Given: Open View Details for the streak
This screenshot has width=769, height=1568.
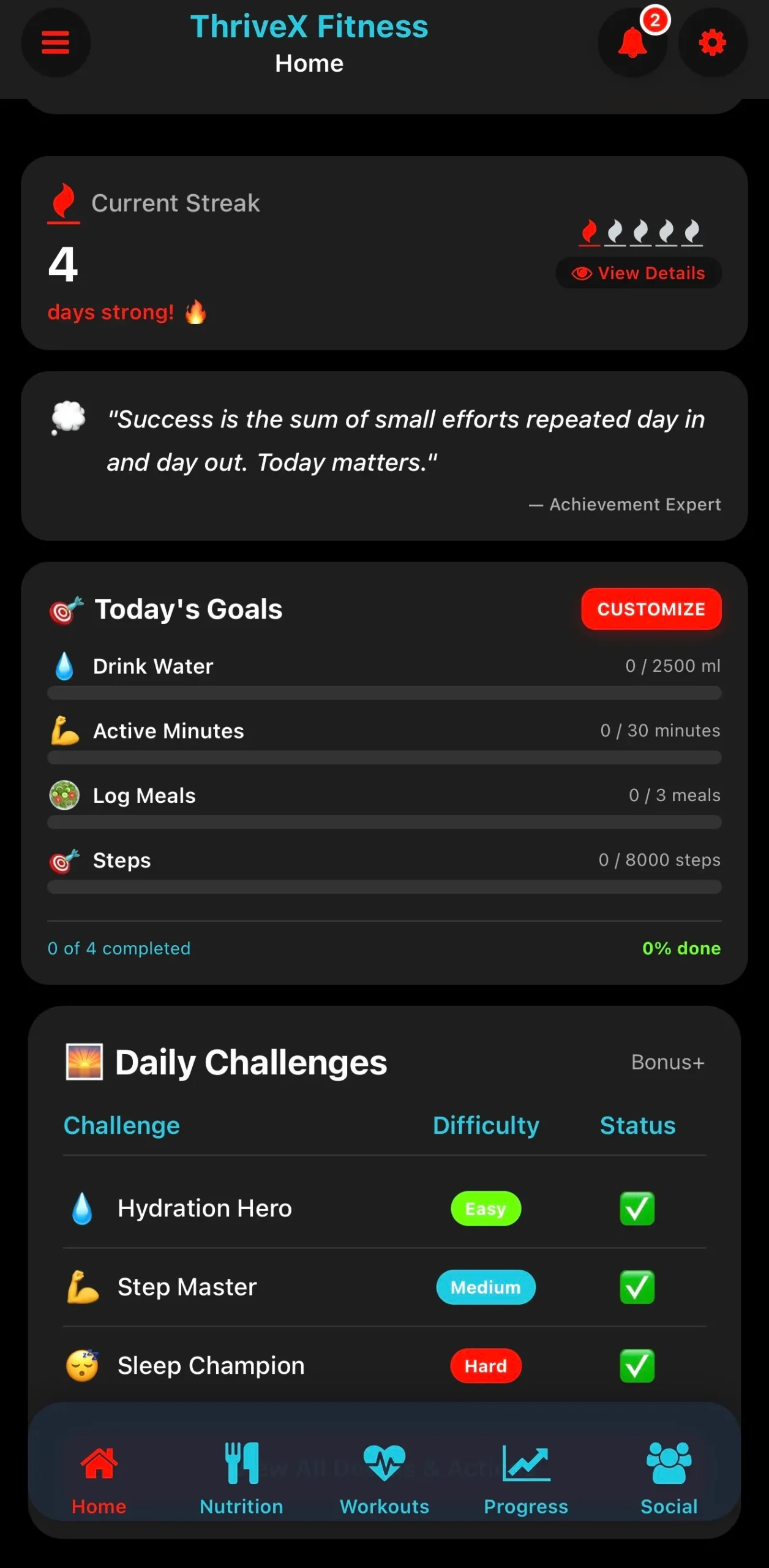Looking at the screenshot, I should point(639,273).
